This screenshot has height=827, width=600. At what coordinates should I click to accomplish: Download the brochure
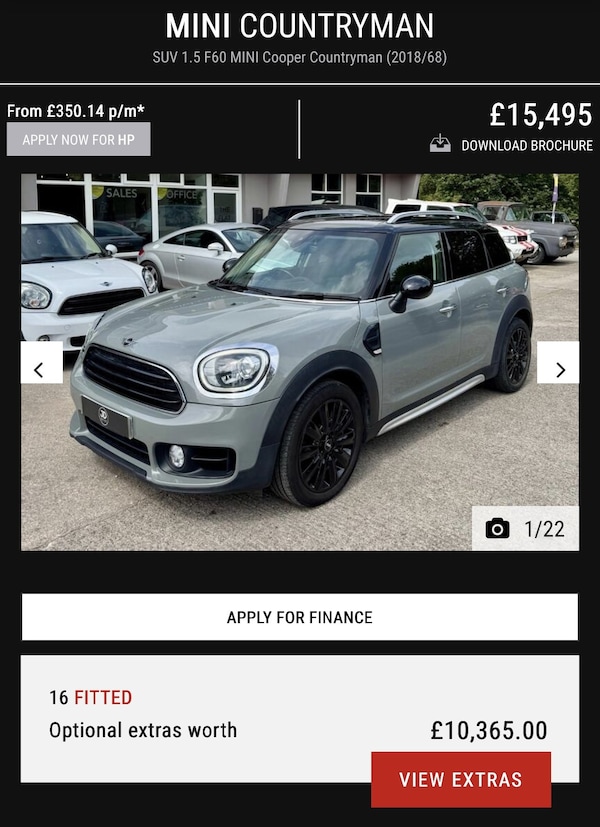(512, 145)
